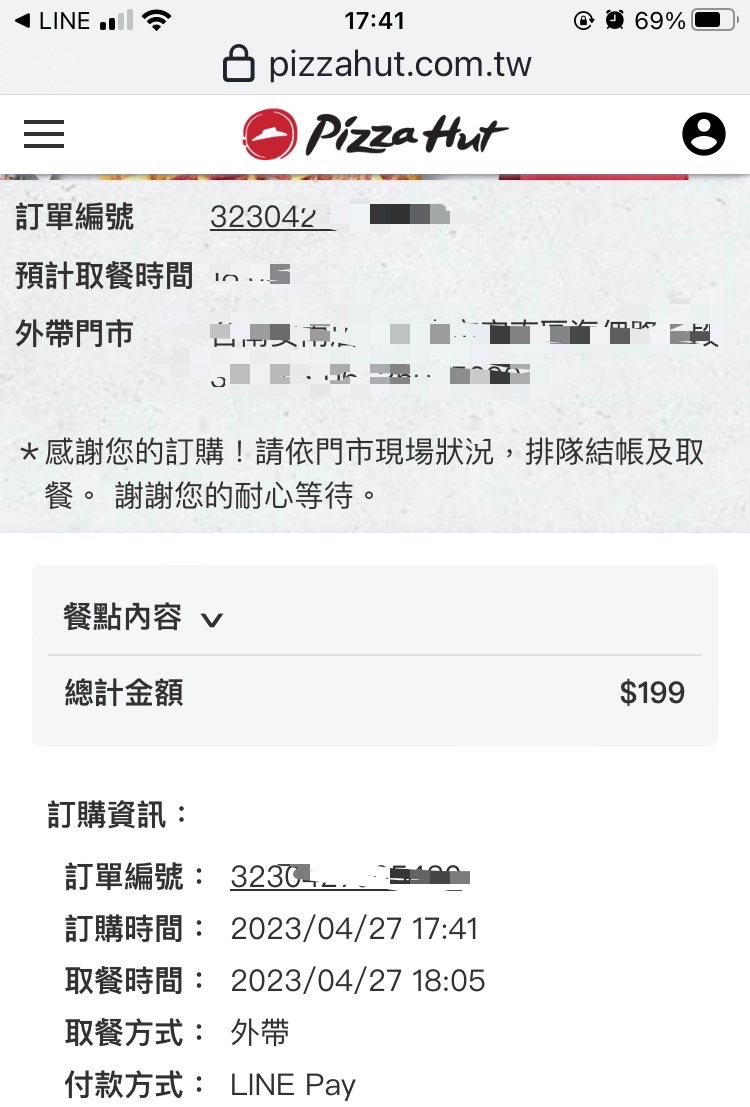Open the account profile icon

703,134
